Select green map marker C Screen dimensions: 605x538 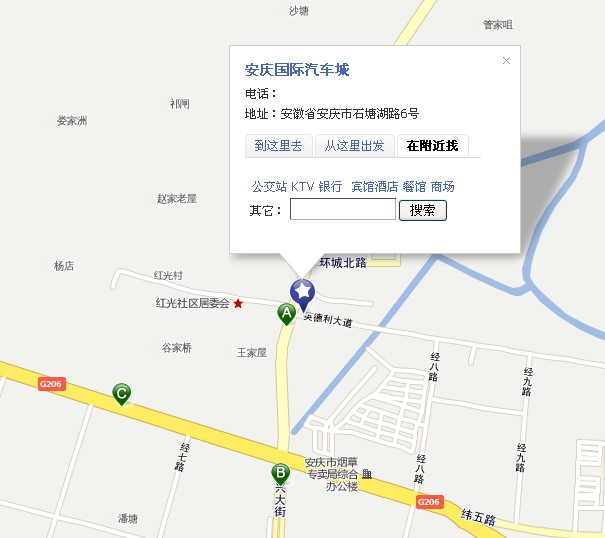(121, 392)
